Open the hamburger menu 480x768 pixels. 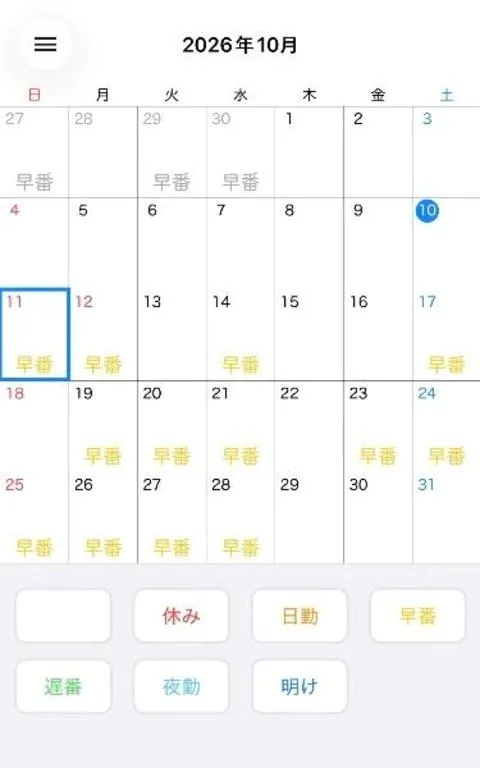(45, 45)
